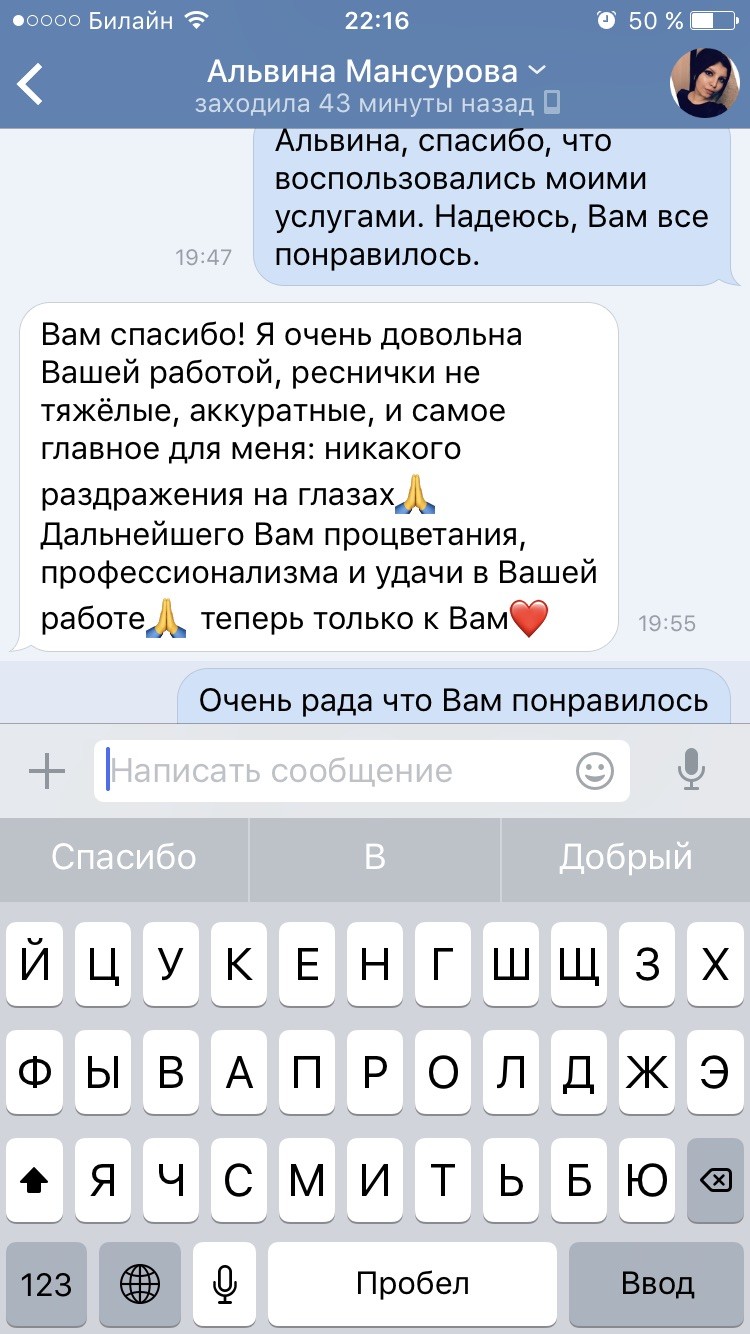Open the emoji smiley picker
The width and height of the screenshot is (750, 1334).
coord(595,771)
